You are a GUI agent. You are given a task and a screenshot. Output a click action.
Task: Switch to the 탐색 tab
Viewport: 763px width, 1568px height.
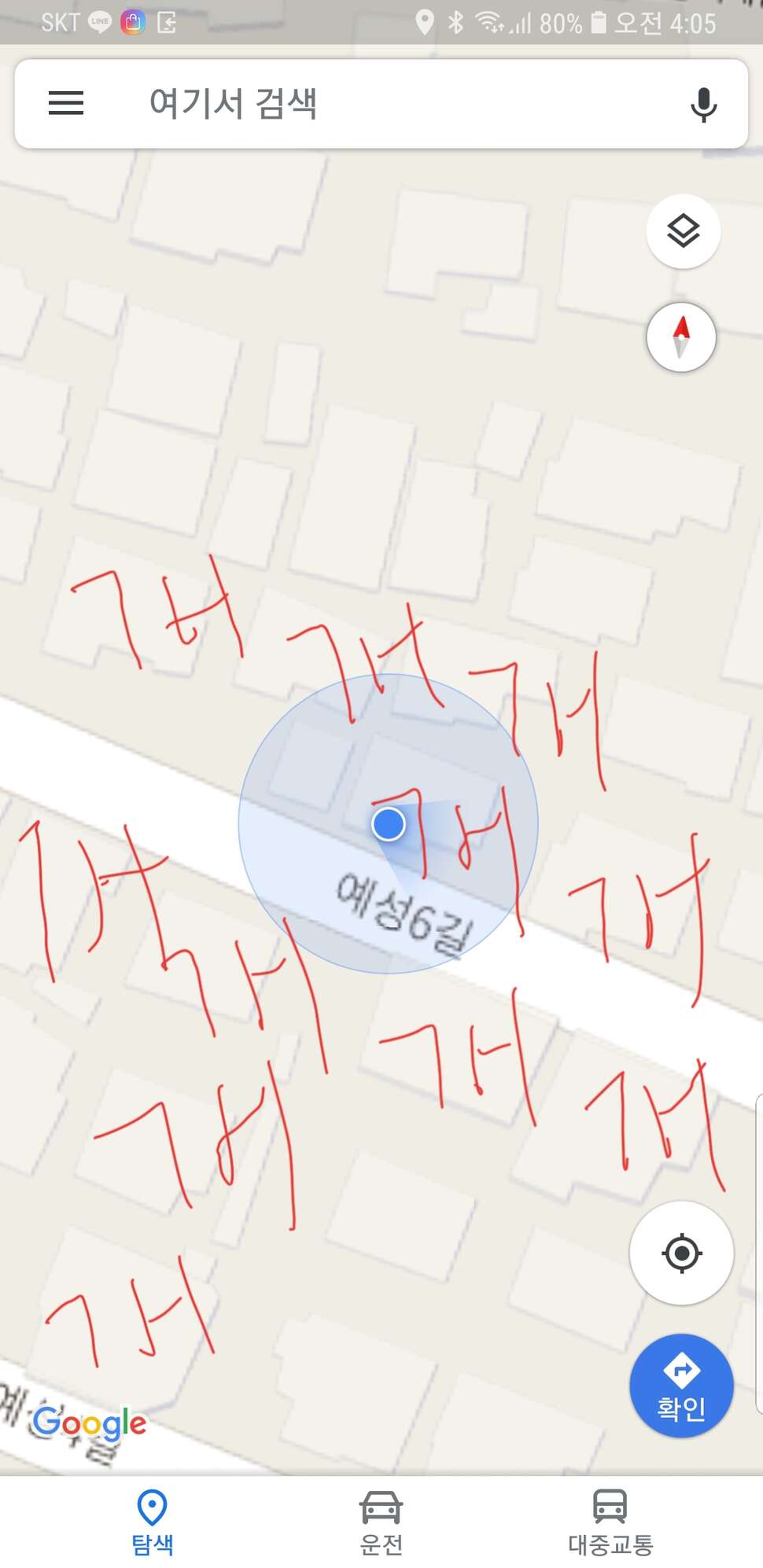coord(153,1522)
